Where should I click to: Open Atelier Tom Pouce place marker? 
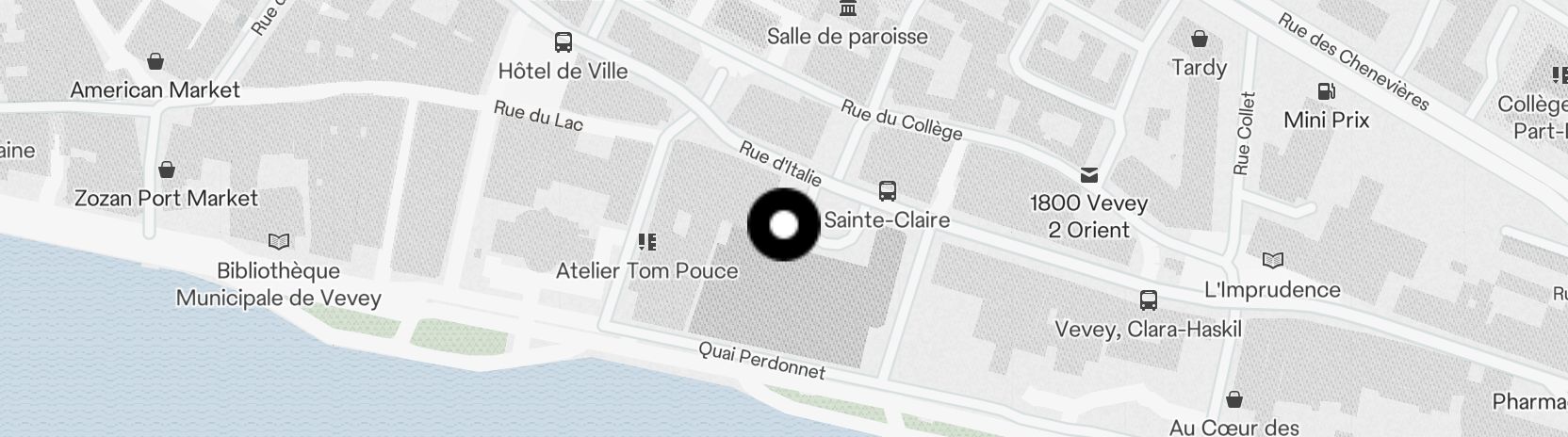tap(646, 243)
